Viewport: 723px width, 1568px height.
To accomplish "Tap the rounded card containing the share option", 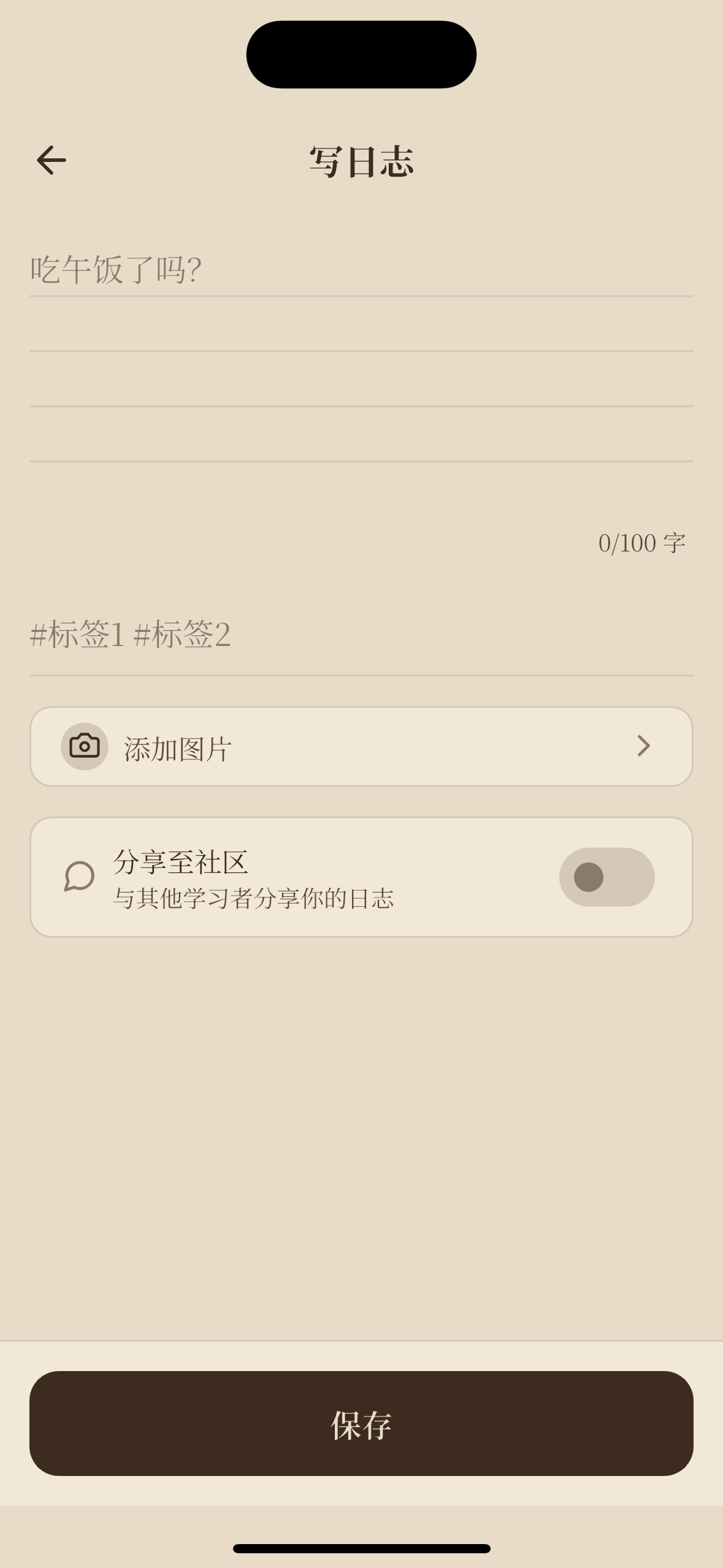I will click(361, 877).
